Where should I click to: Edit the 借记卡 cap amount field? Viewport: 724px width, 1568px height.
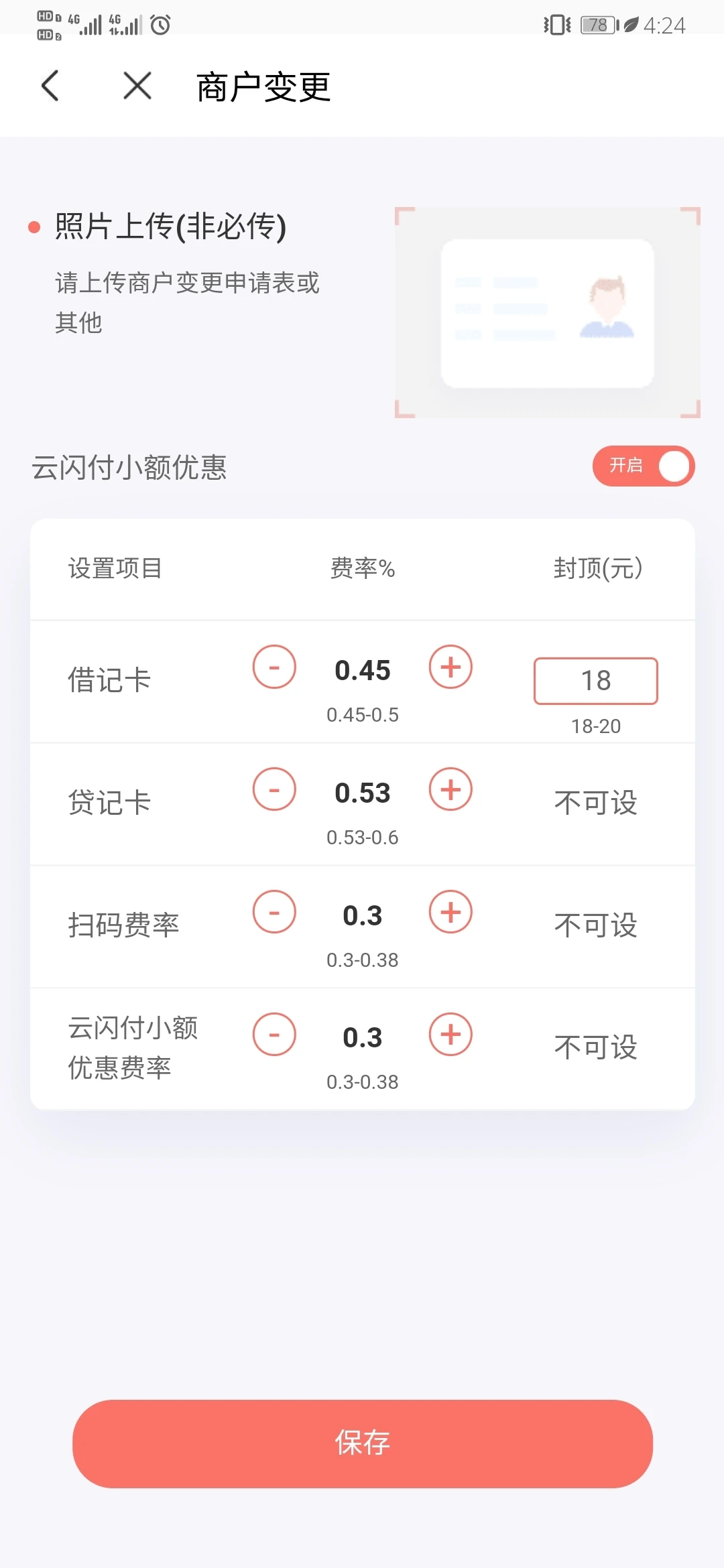[595, 681]
